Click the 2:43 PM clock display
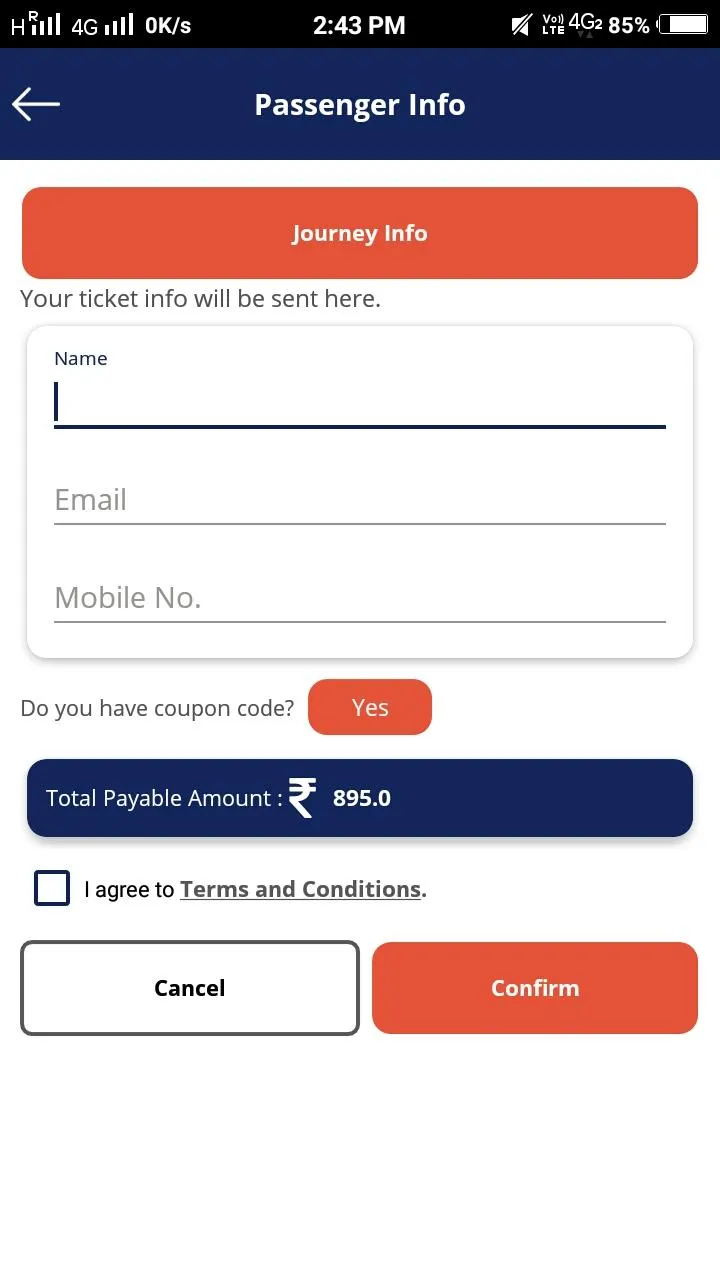Image resolution: width=720 pixels, height=1280 pixels. coord(359,25)
